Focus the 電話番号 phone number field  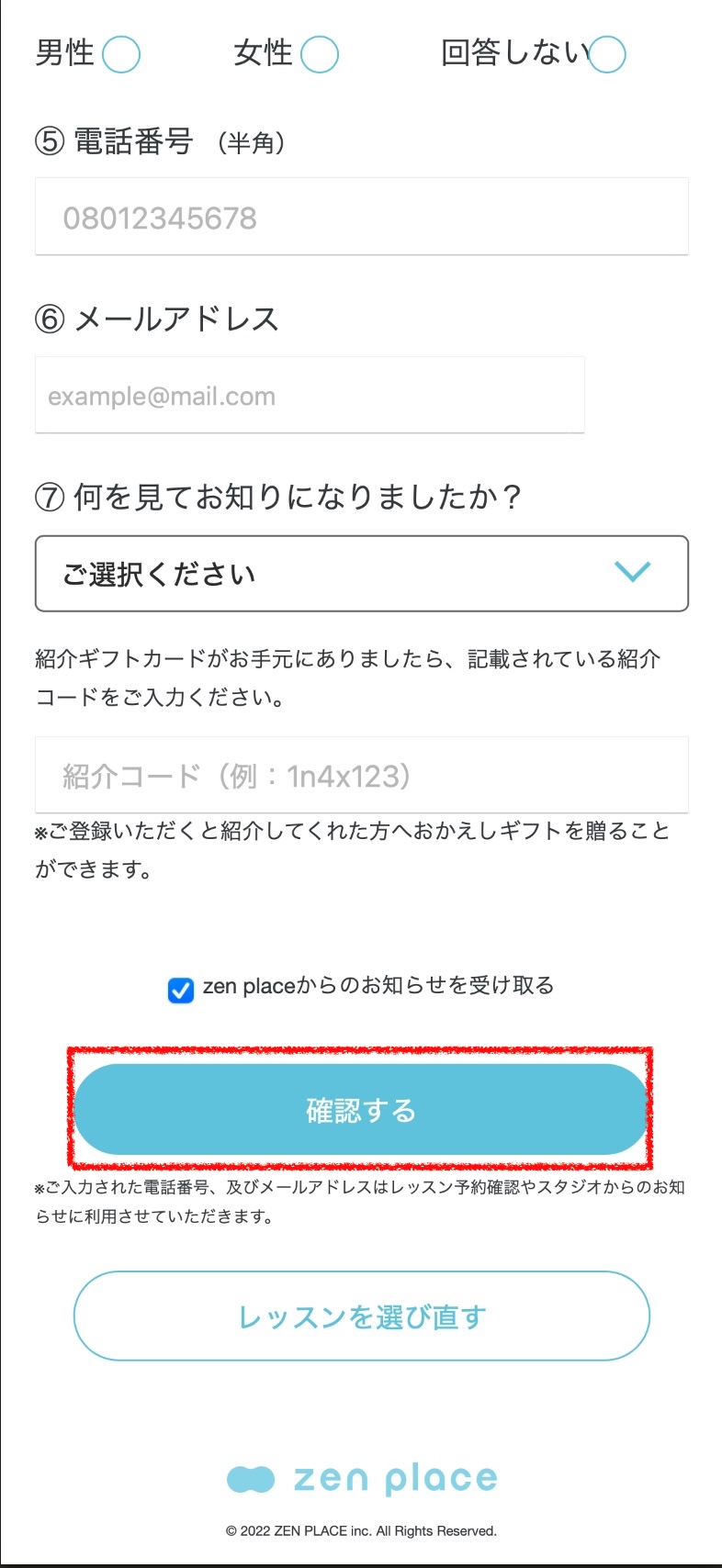(x=361, y=217)
